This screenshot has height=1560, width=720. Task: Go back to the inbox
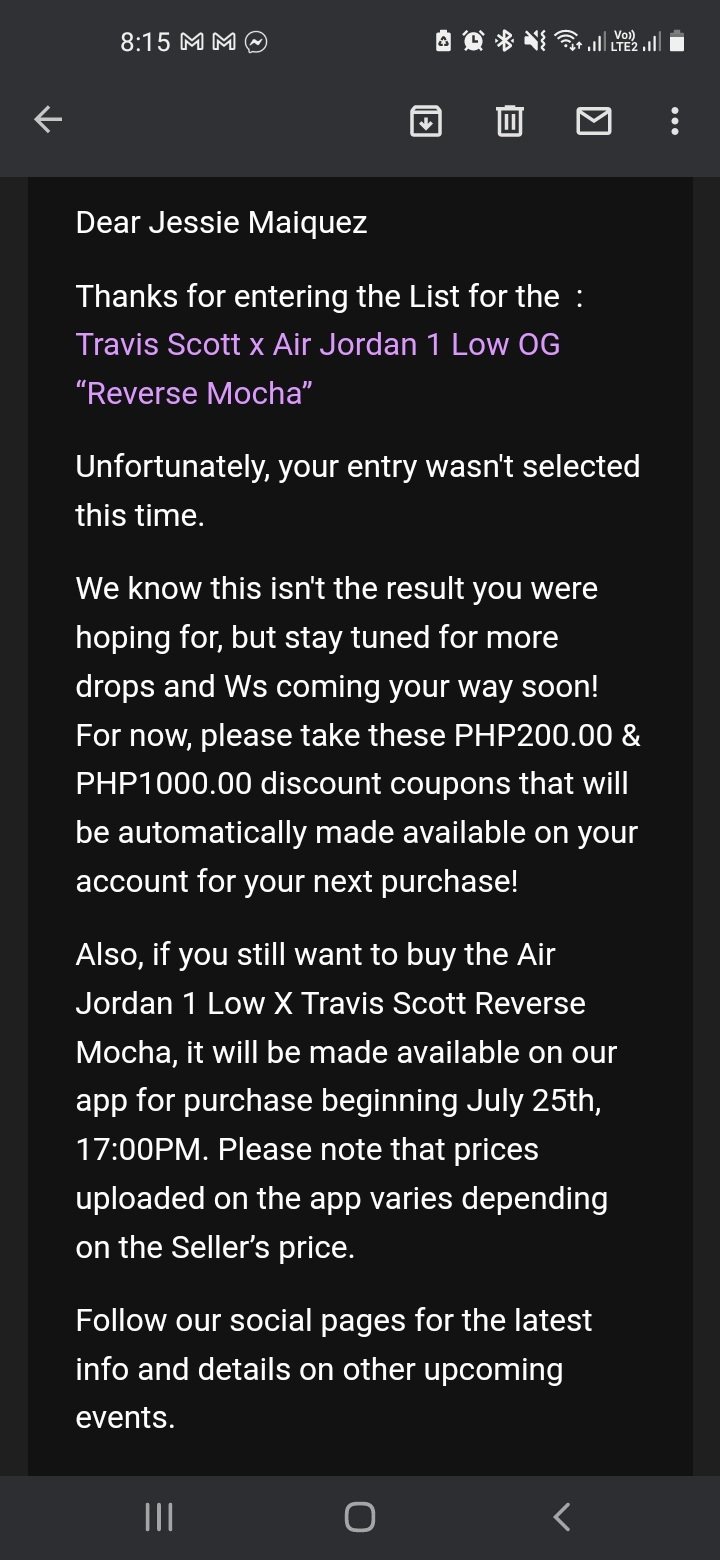click(48, 121)
